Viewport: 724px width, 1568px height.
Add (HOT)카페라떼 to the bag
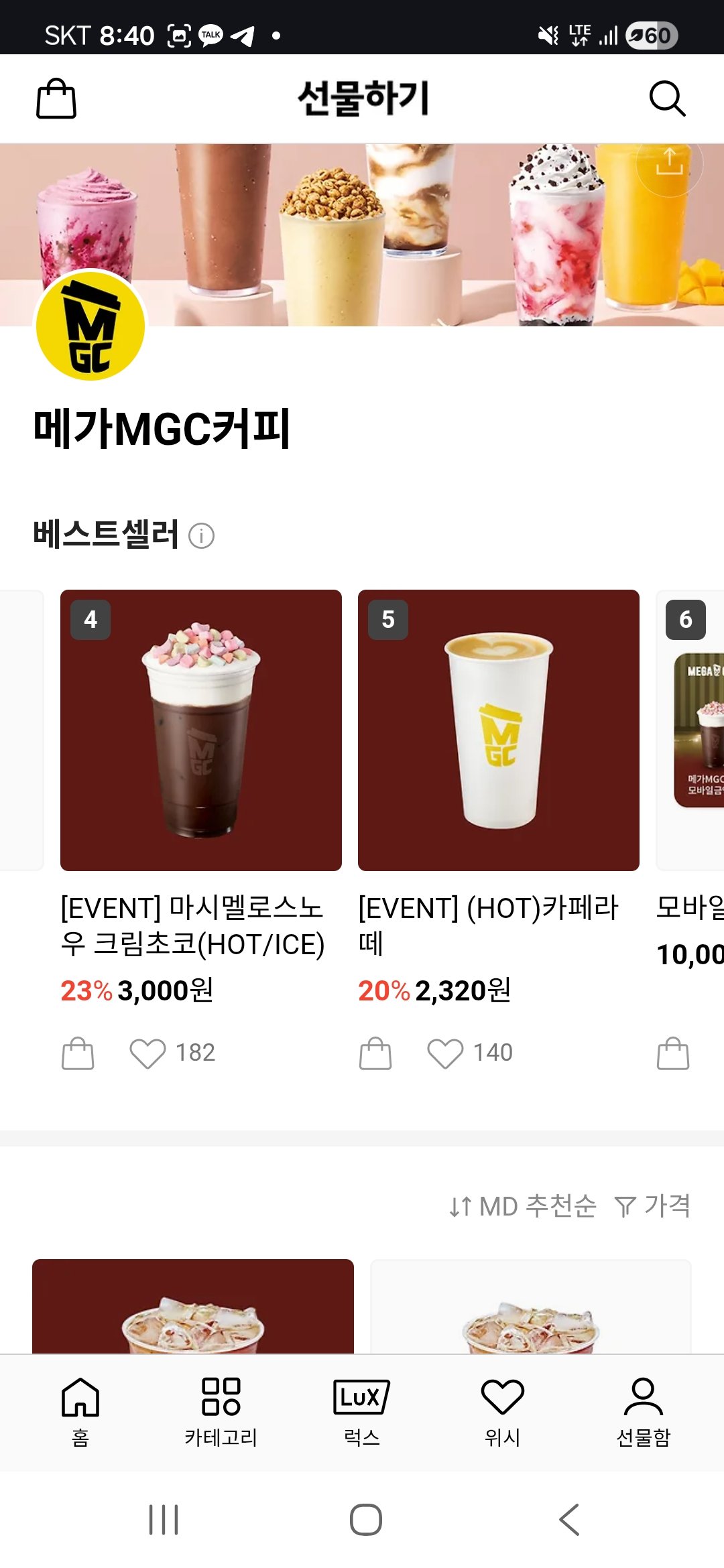click(375, 1053)
